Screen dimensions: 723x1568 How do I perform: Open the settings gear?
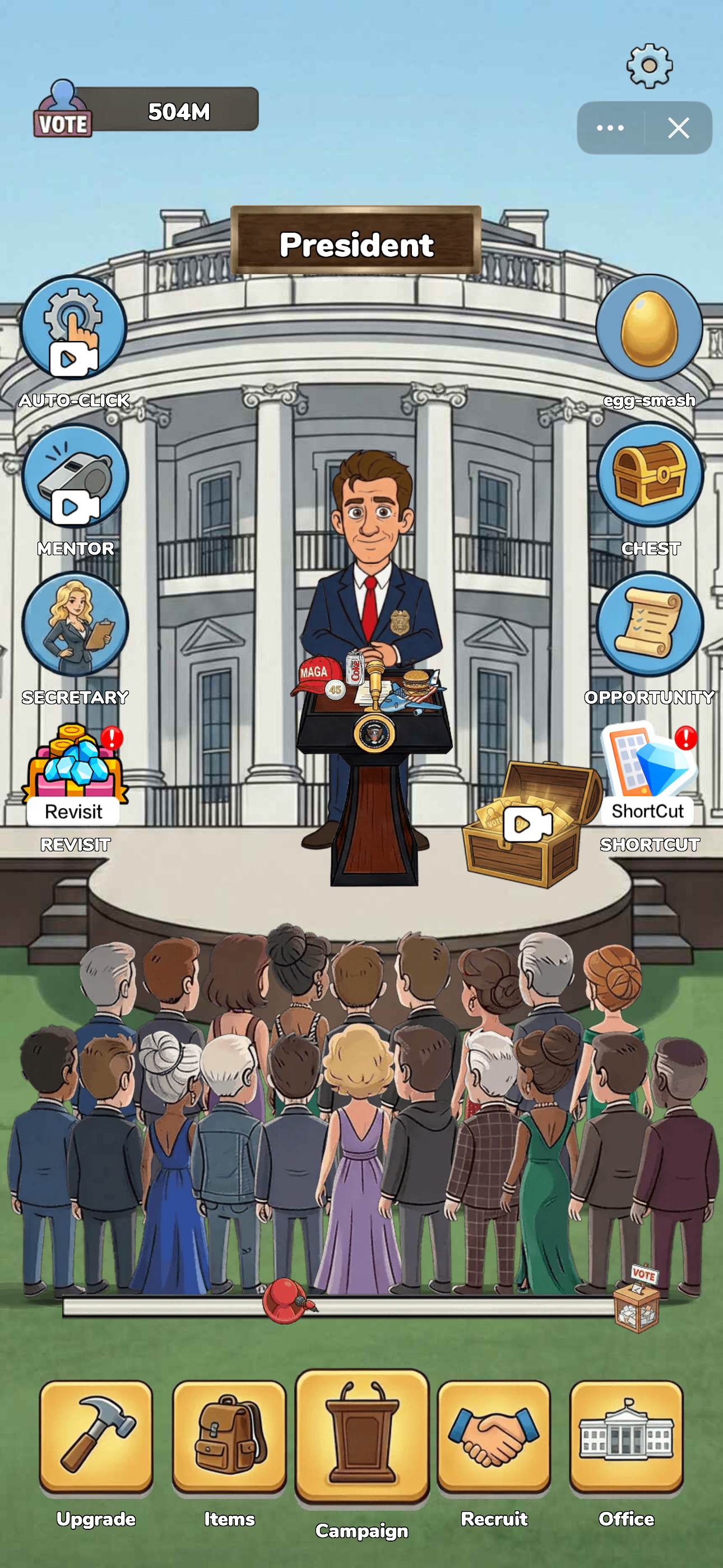(x=650, y=66)
